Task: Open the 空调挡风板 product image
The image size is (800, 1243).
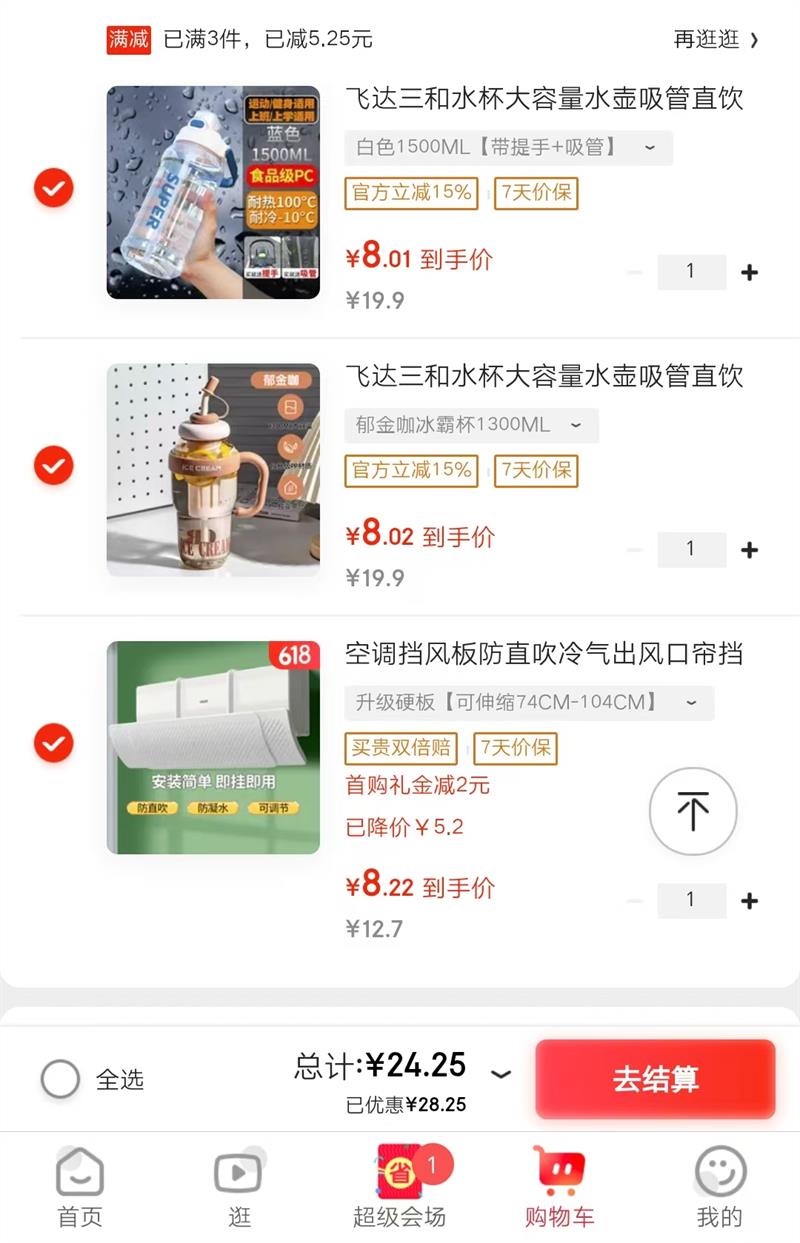Action: point(213,748)
